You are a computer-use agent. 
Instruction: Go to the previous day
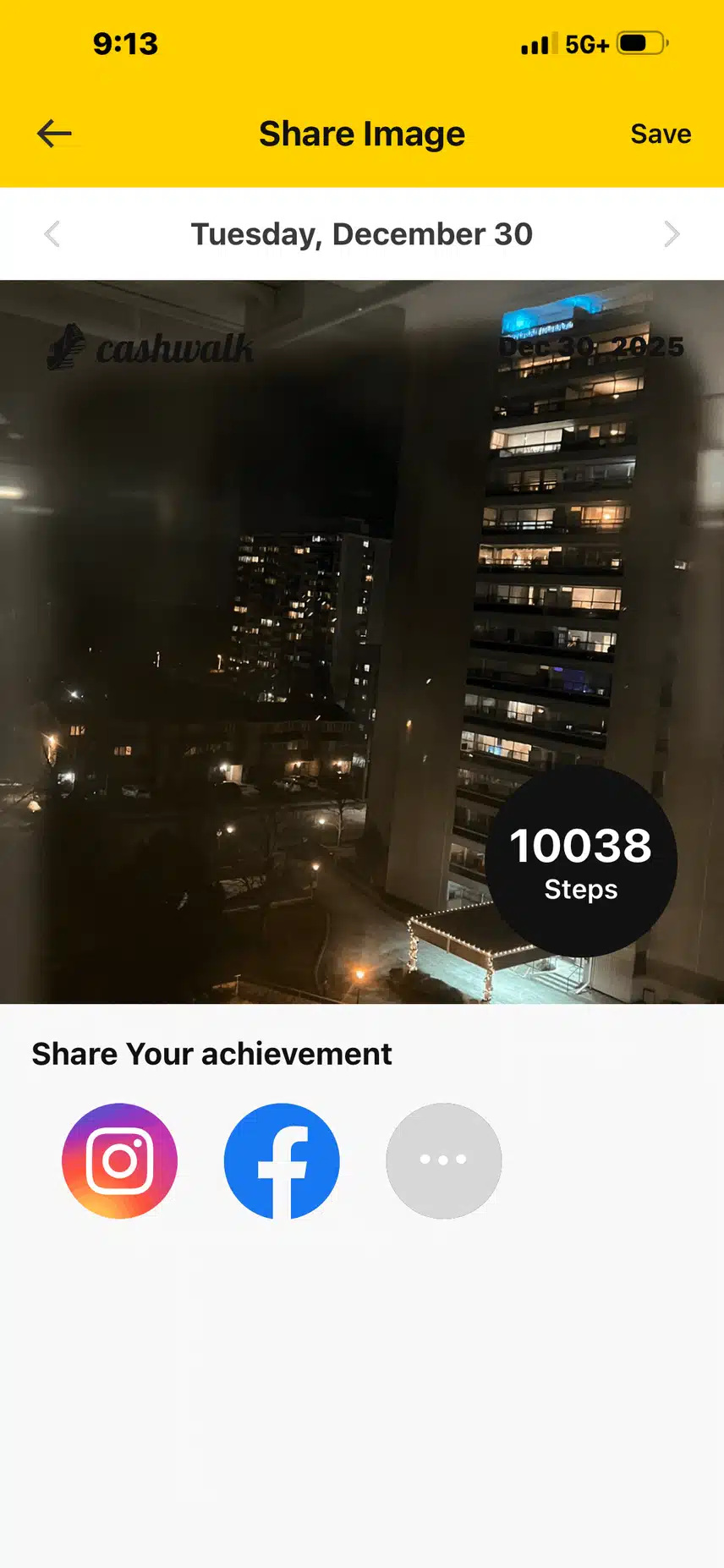[x=52, y=234]
